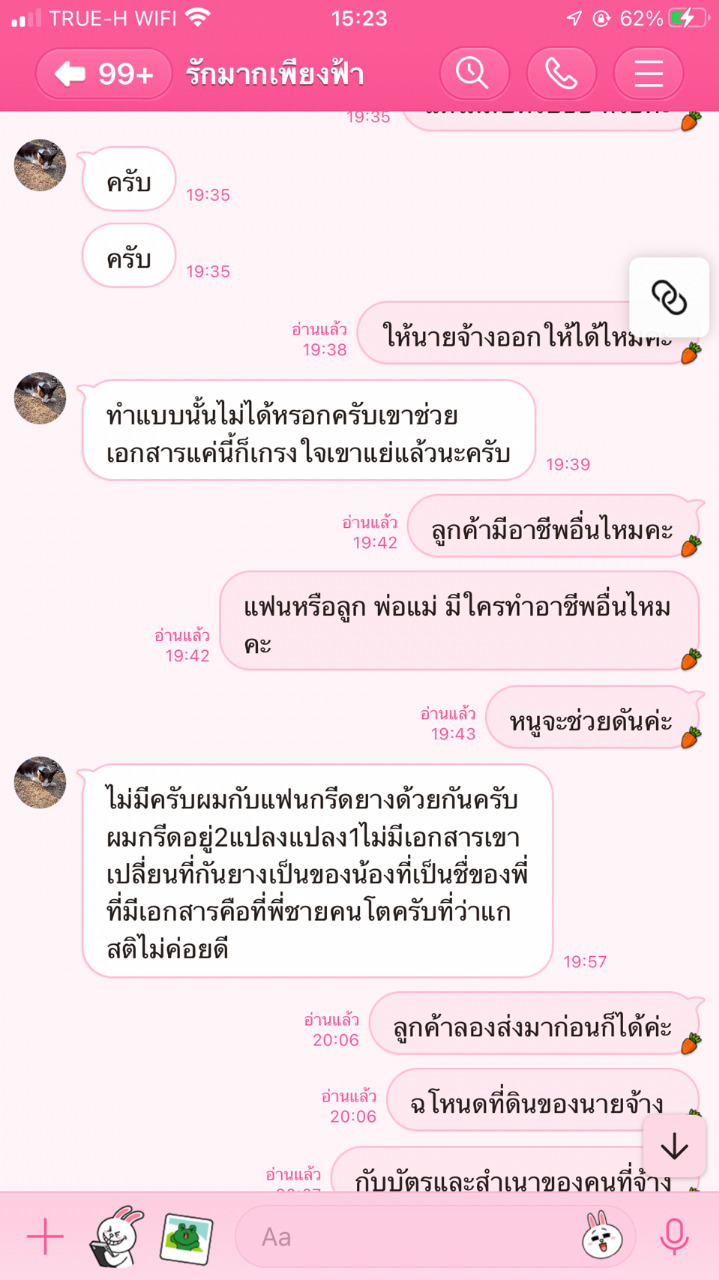
Task: Tap the floating link icon
Action: [x=669, y=297]
